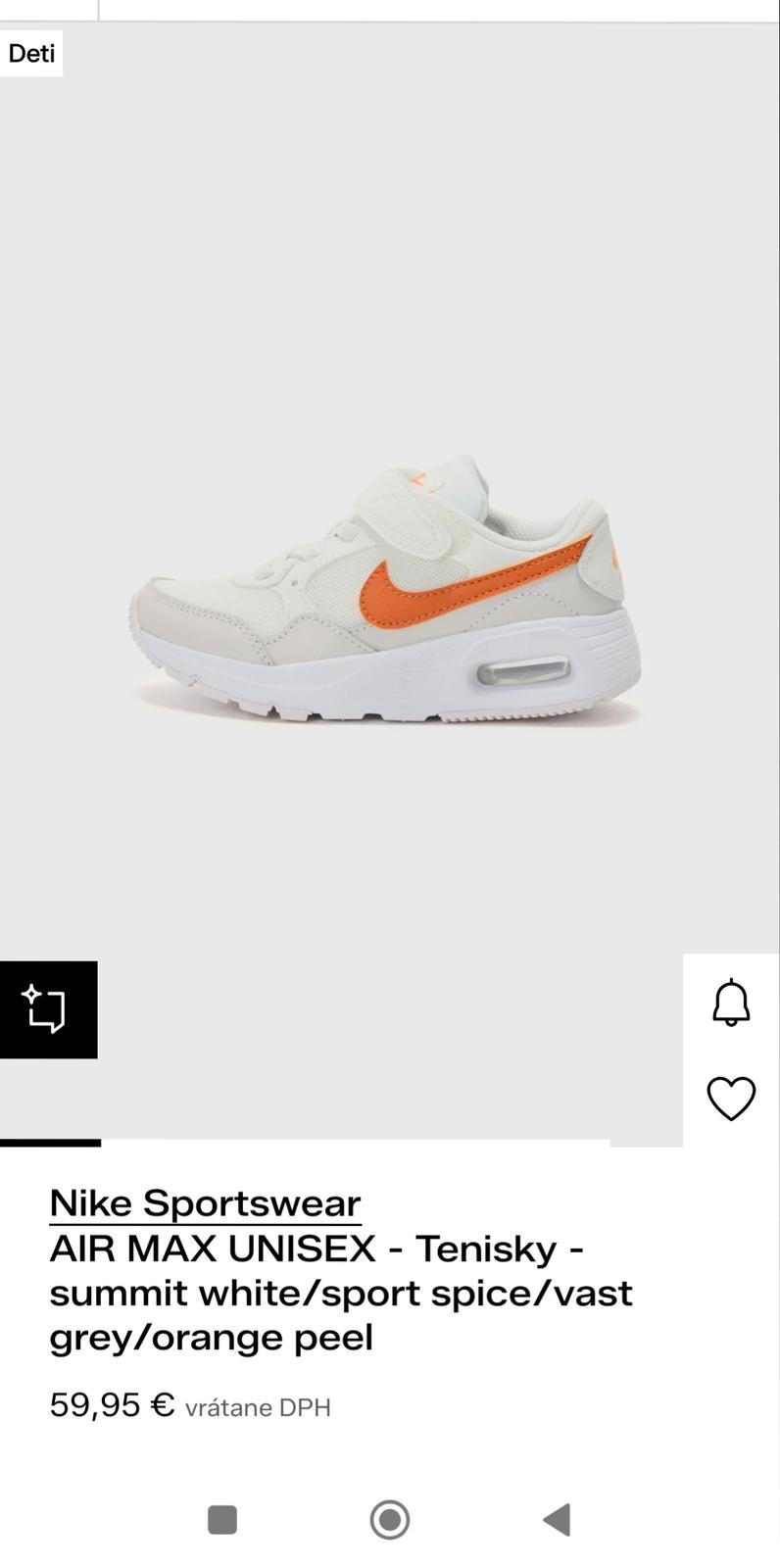
Task: Tap the notification bell for this product
Action: pos(731,1003)
